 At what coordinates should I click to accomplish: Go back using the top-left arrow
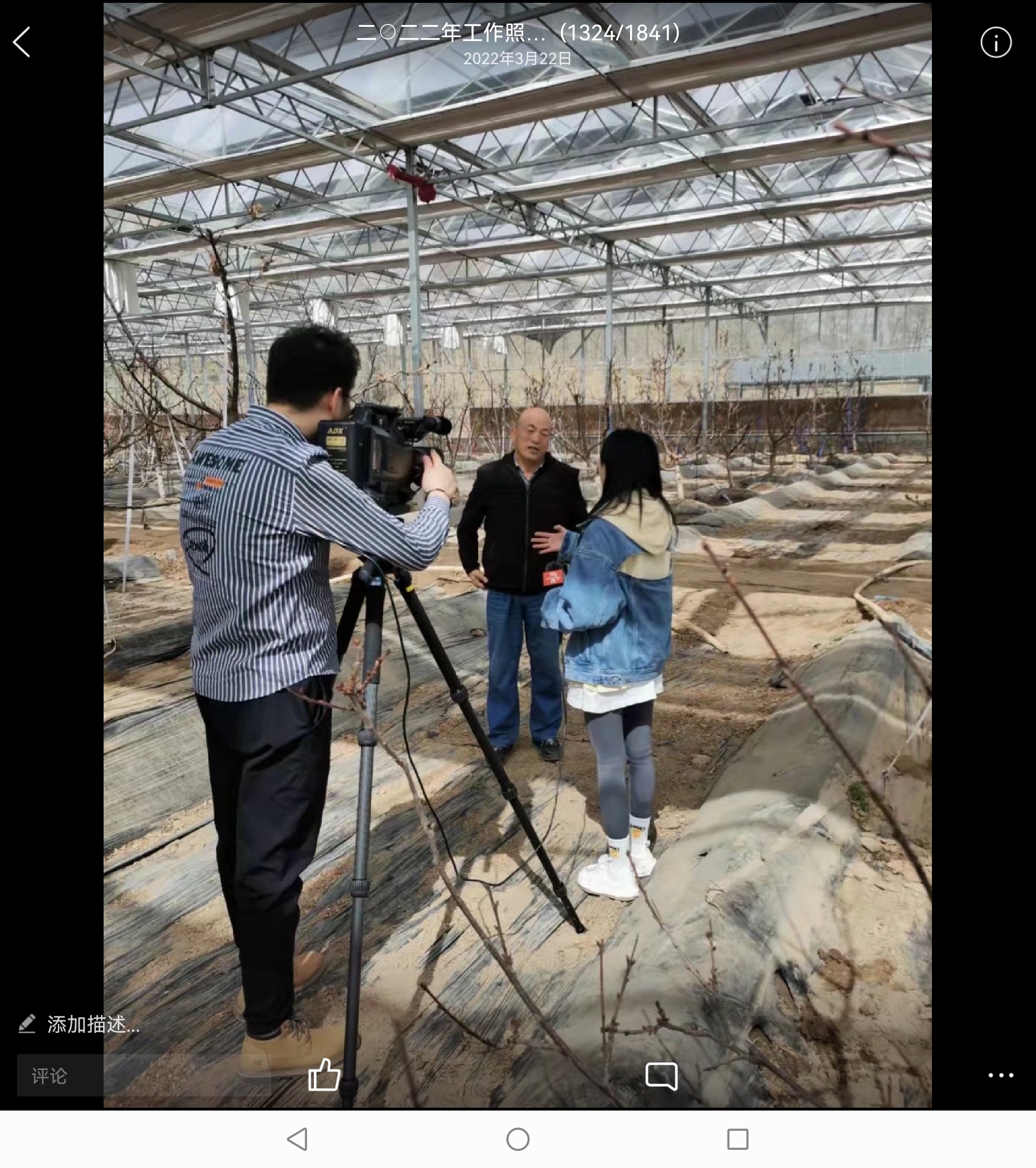(x=22, y=42)
